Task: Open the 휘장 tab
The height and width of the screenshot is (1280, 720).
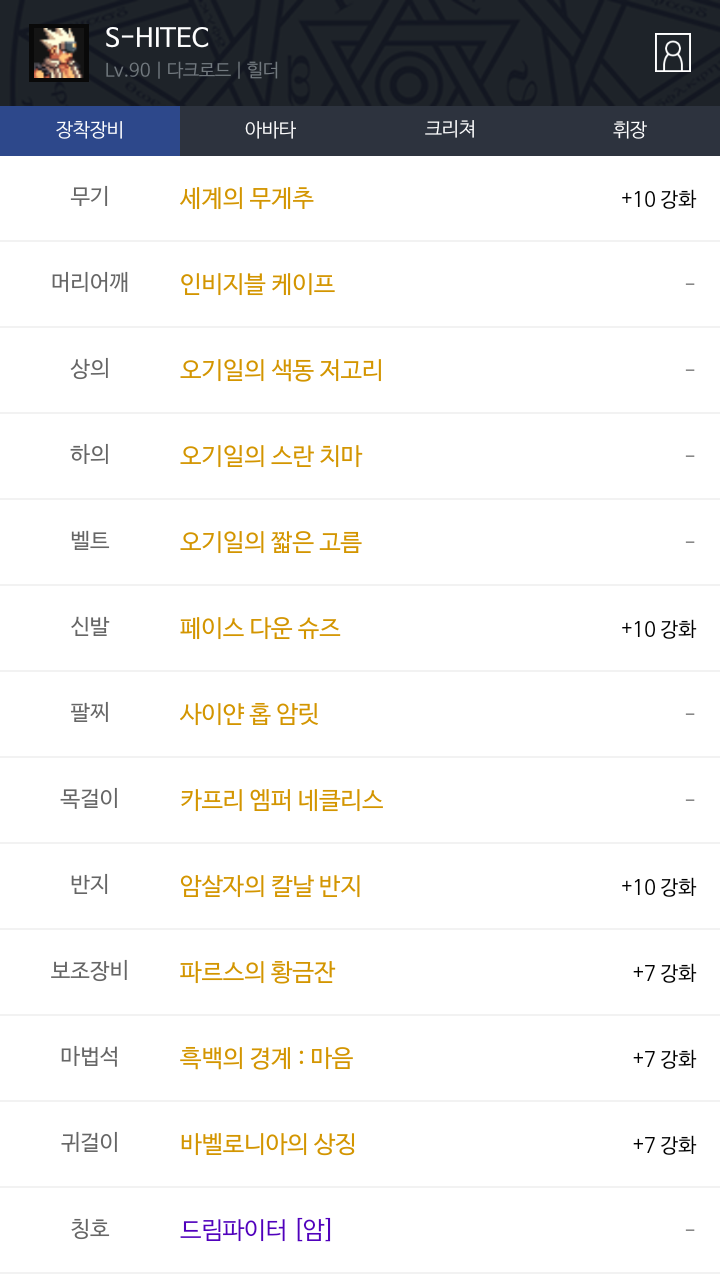Action: [630, 131]
